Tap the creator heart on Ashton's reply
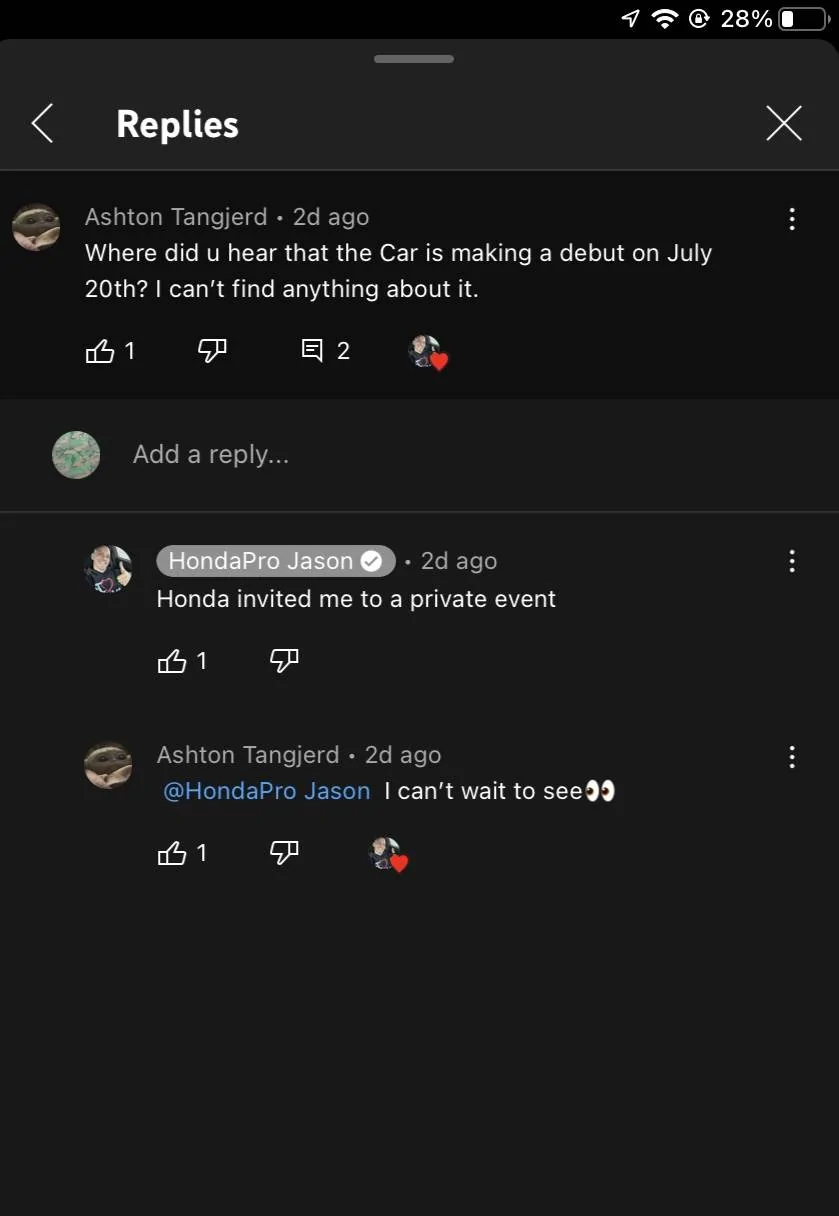The height and width of the screenshot is (1216, 839). pyautogui.click(x=389, y=853)
